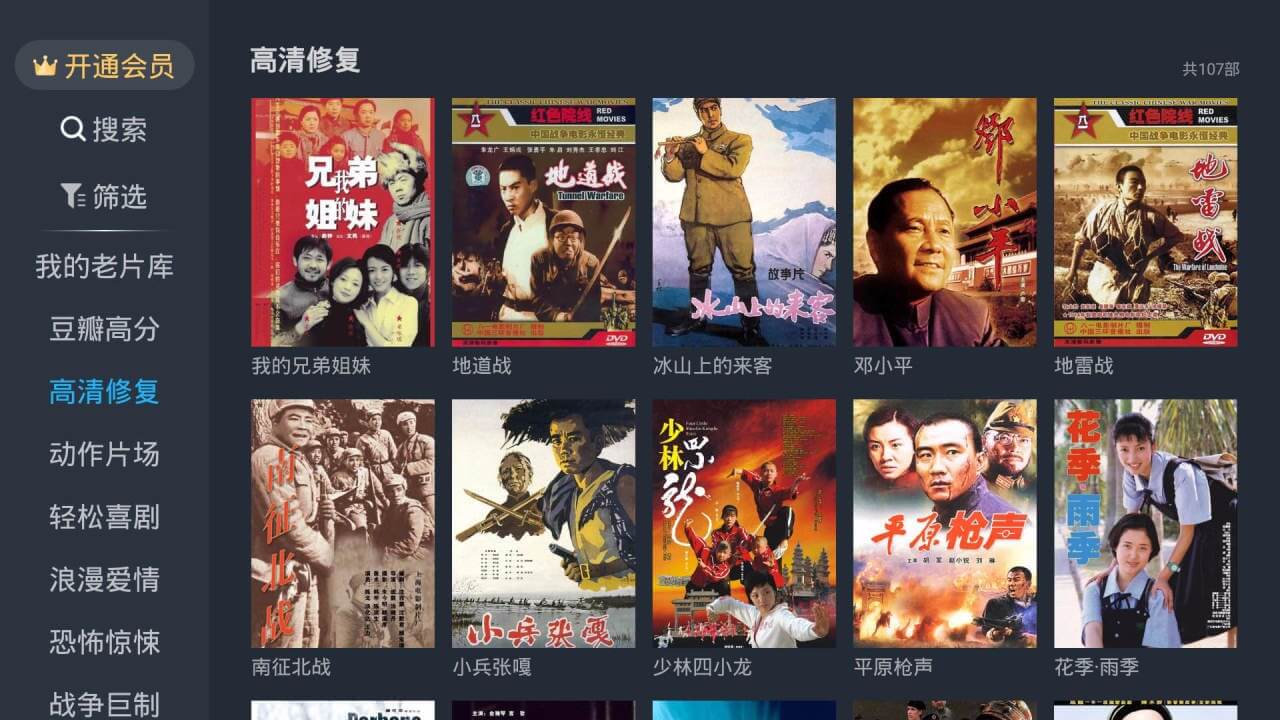Open the movie 平原枪声
1280x720 pixels.
(x=944, y=523)
